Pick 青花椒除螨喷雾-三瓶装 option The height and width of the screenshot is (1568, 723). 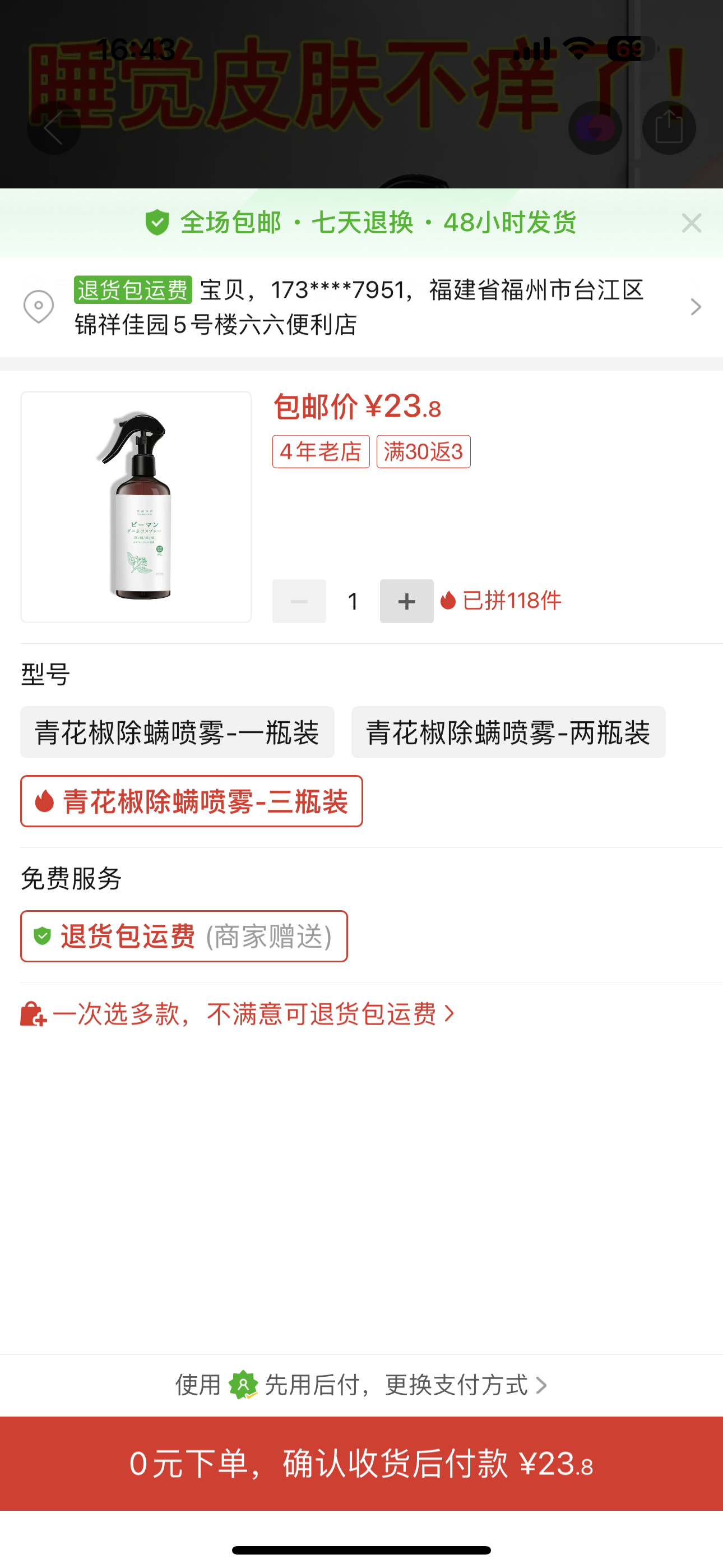click(x=192, y=801)
